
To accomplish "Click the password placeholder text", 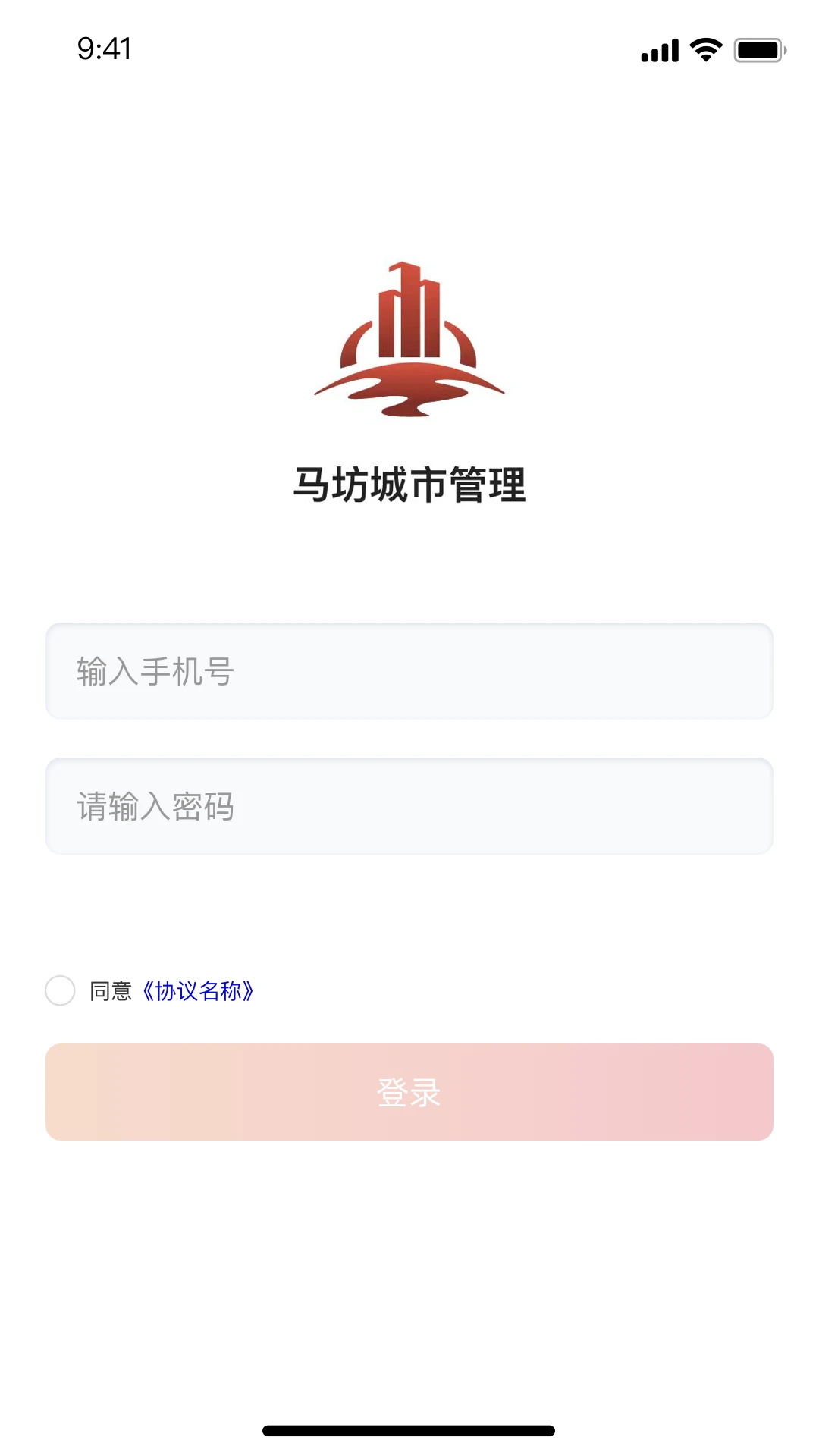I will tap(157, 806).
